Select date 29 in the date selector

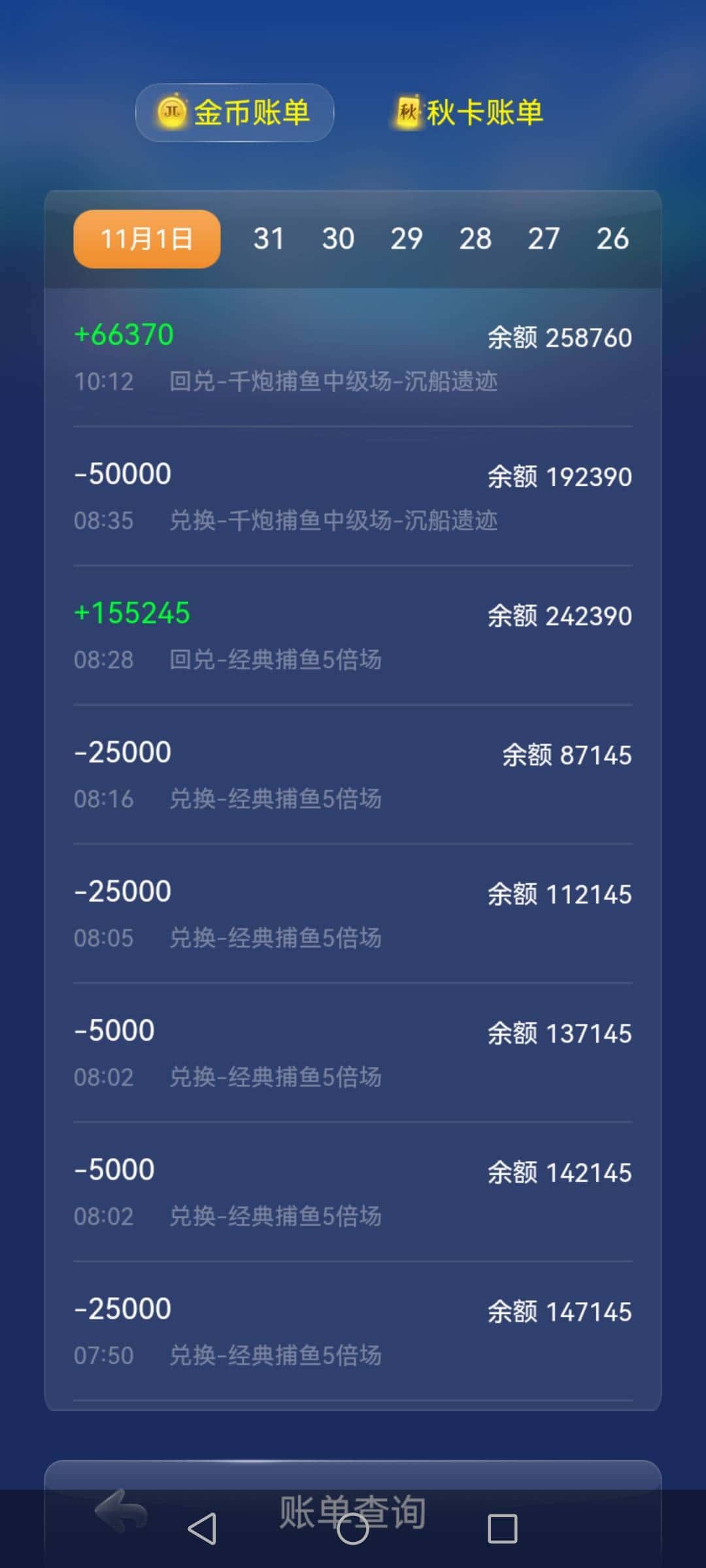pos(407,239)
